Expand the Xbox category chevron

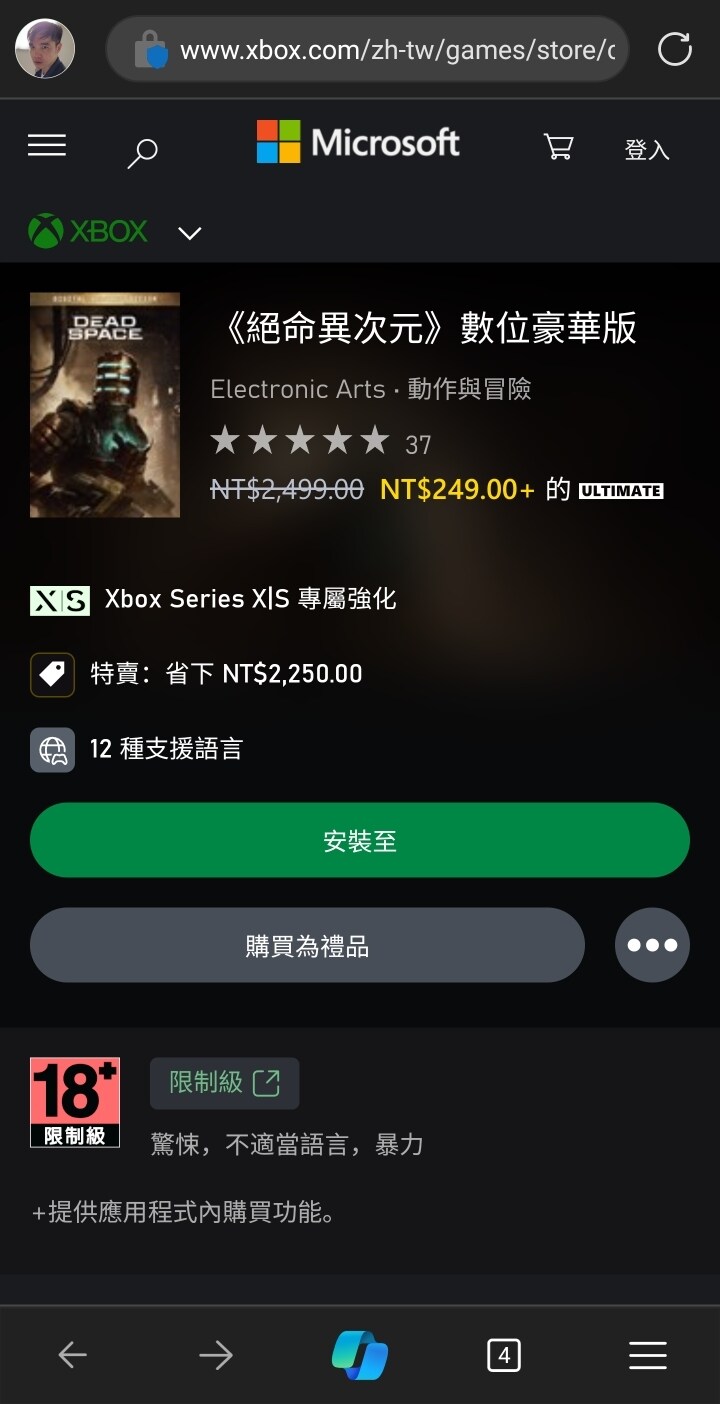189,233
